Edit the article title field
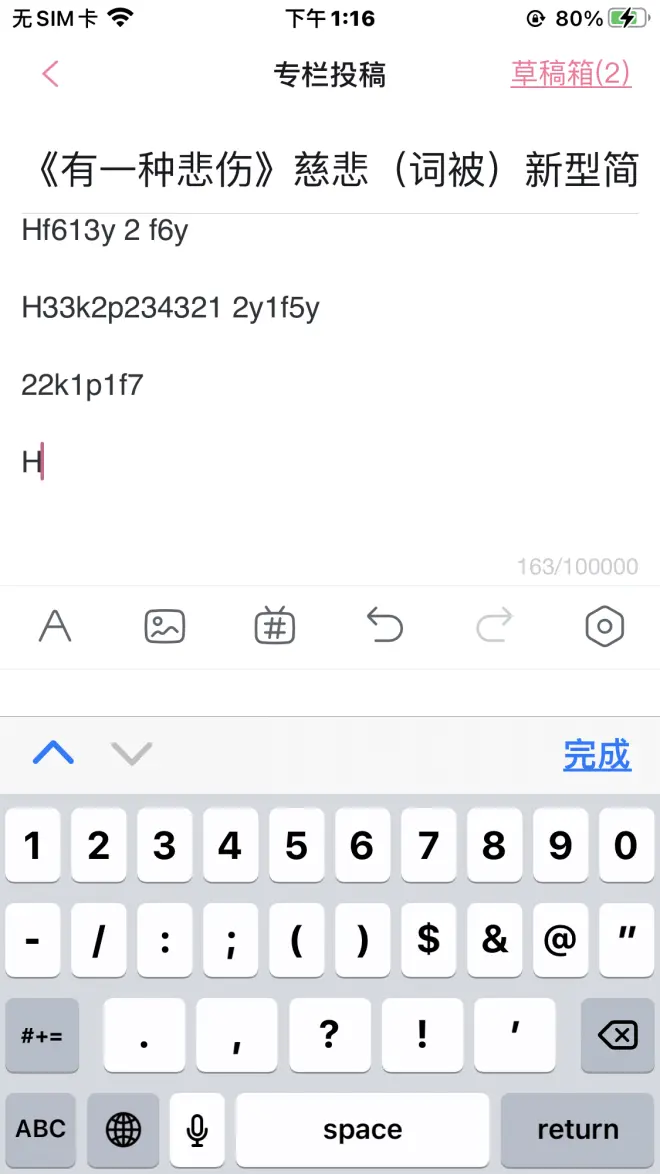Screen dimensions: 660x1174 pyautogui.click(x=330, y=171)
